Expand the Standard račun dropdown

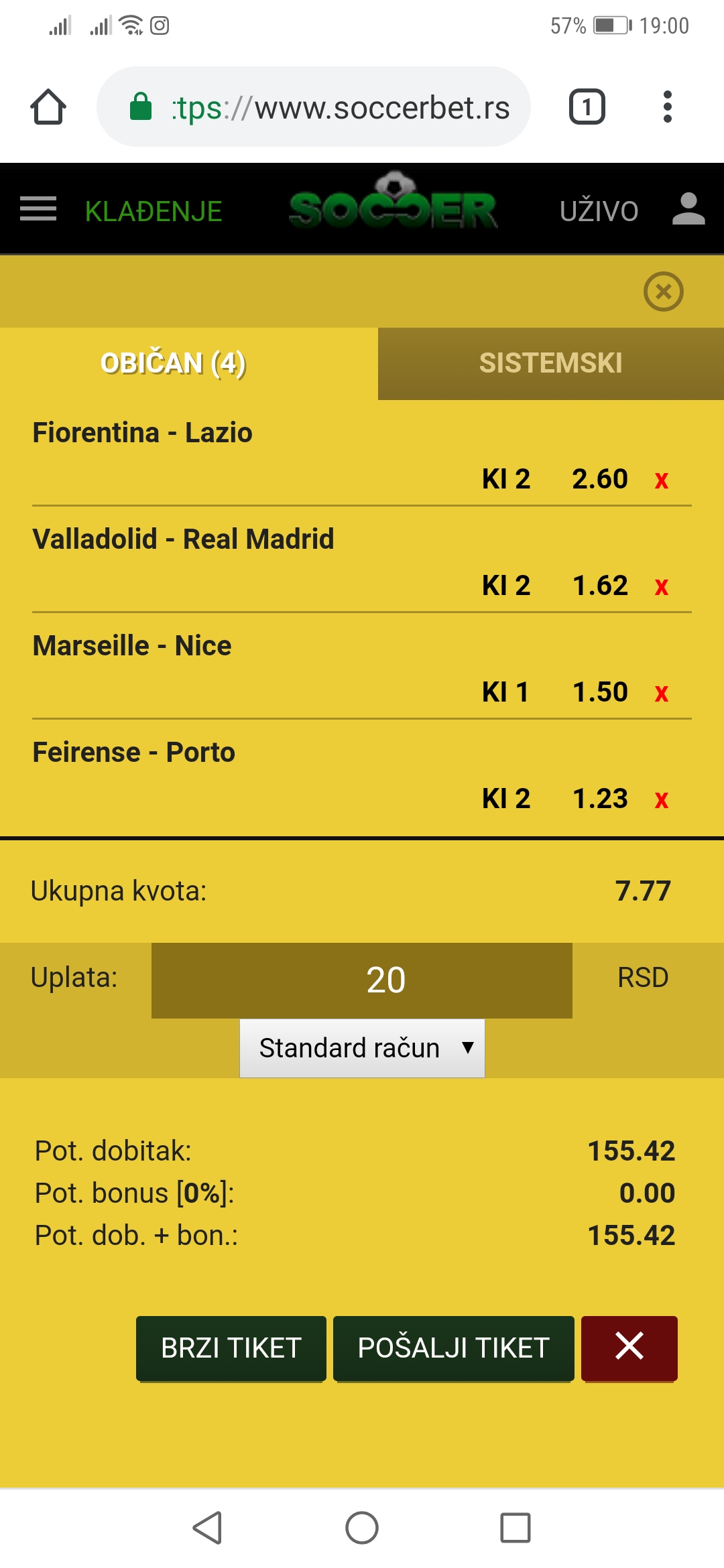362,1048
